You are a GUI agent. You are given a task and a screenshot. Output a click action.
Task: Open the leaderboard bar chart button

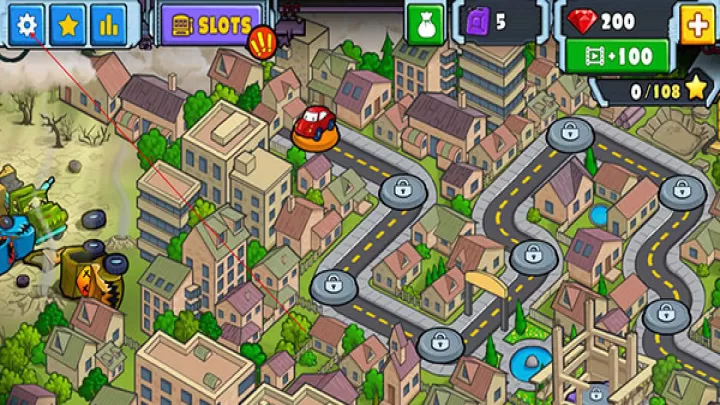tap(108, 25)
